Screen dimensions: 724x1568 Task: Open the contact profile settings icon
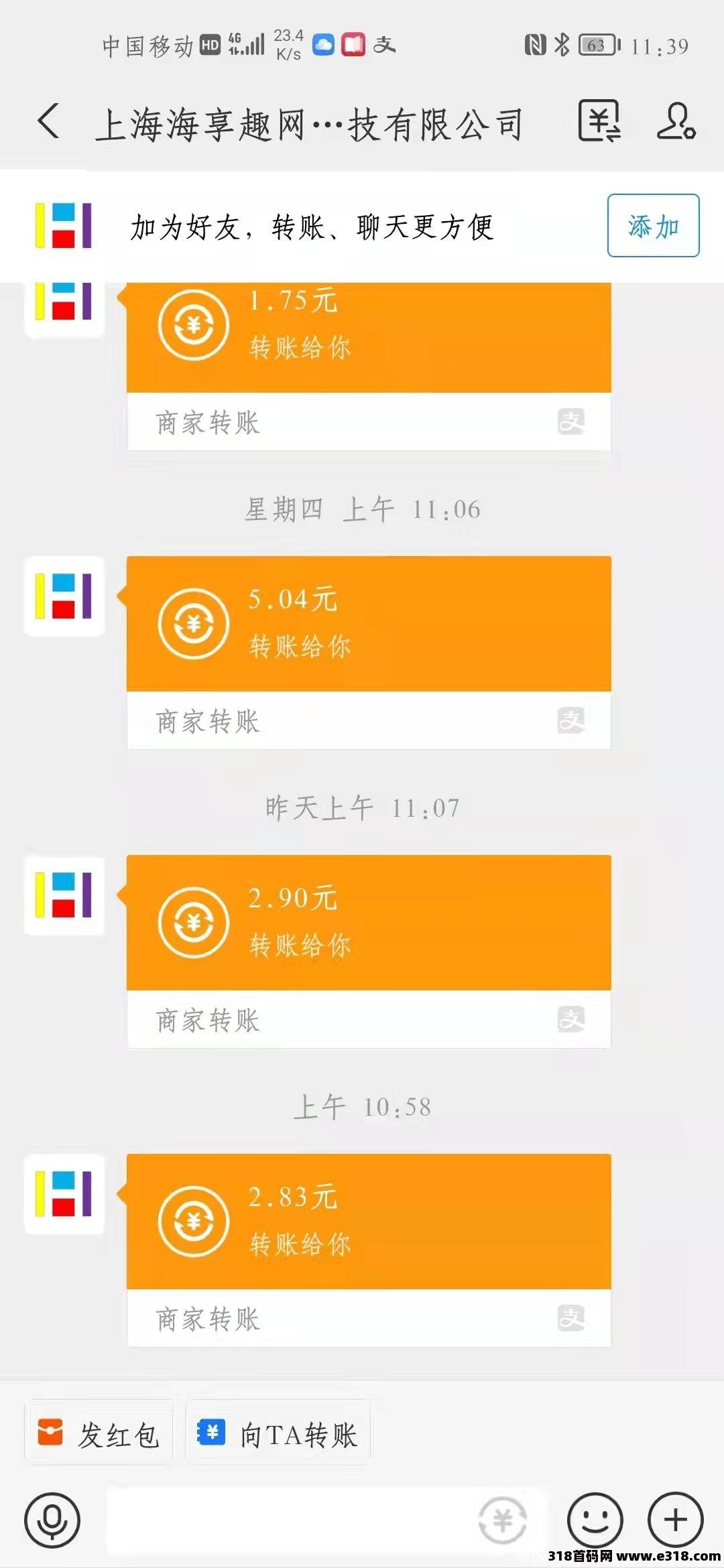675,121
